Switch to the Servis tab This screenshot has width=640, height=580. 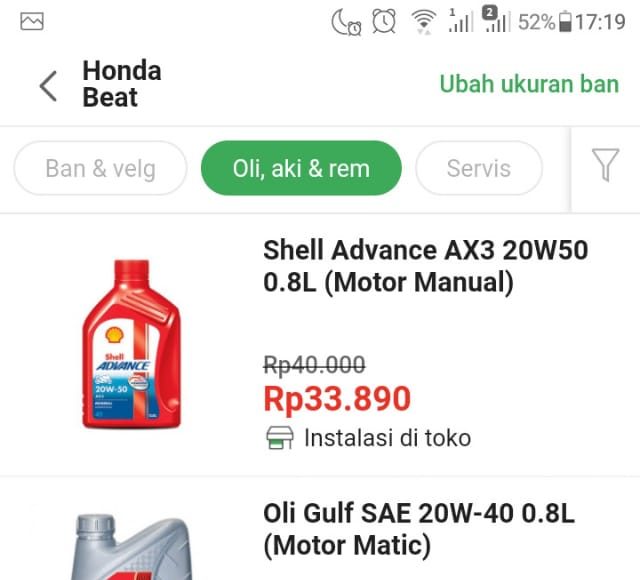coord(478,168)
